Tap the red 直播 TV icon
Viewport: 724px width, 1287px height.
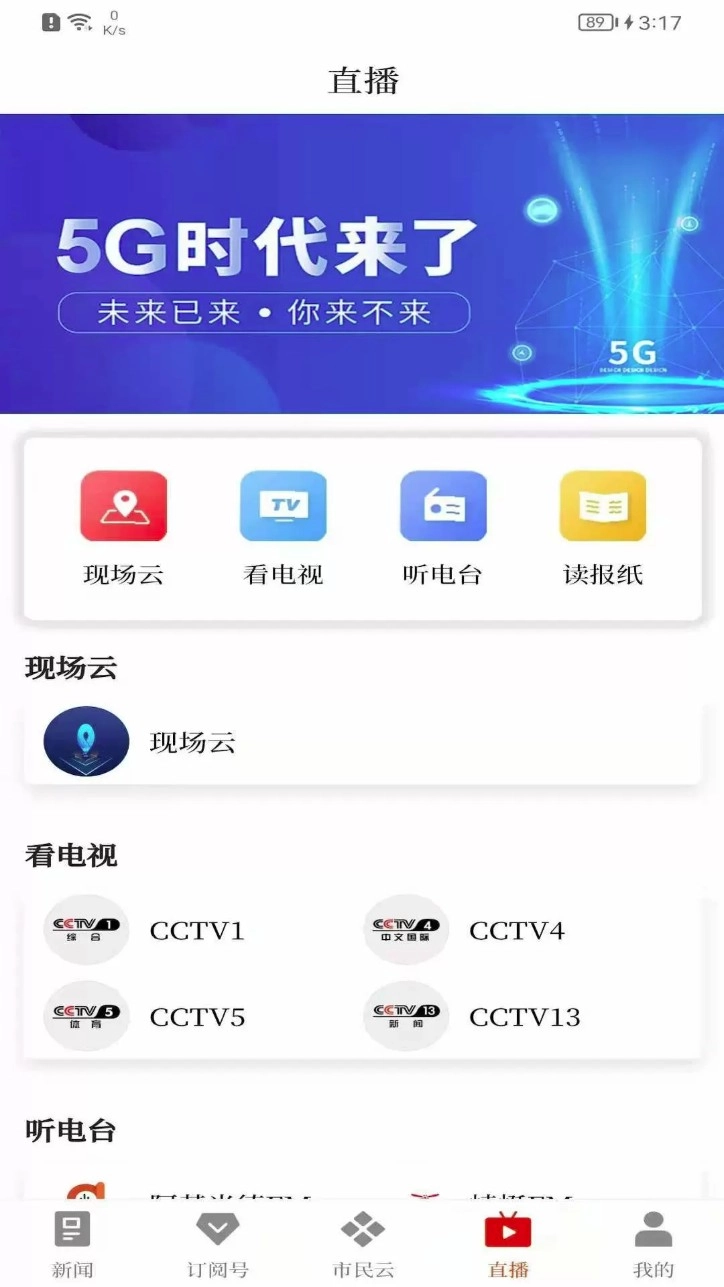508,1229
